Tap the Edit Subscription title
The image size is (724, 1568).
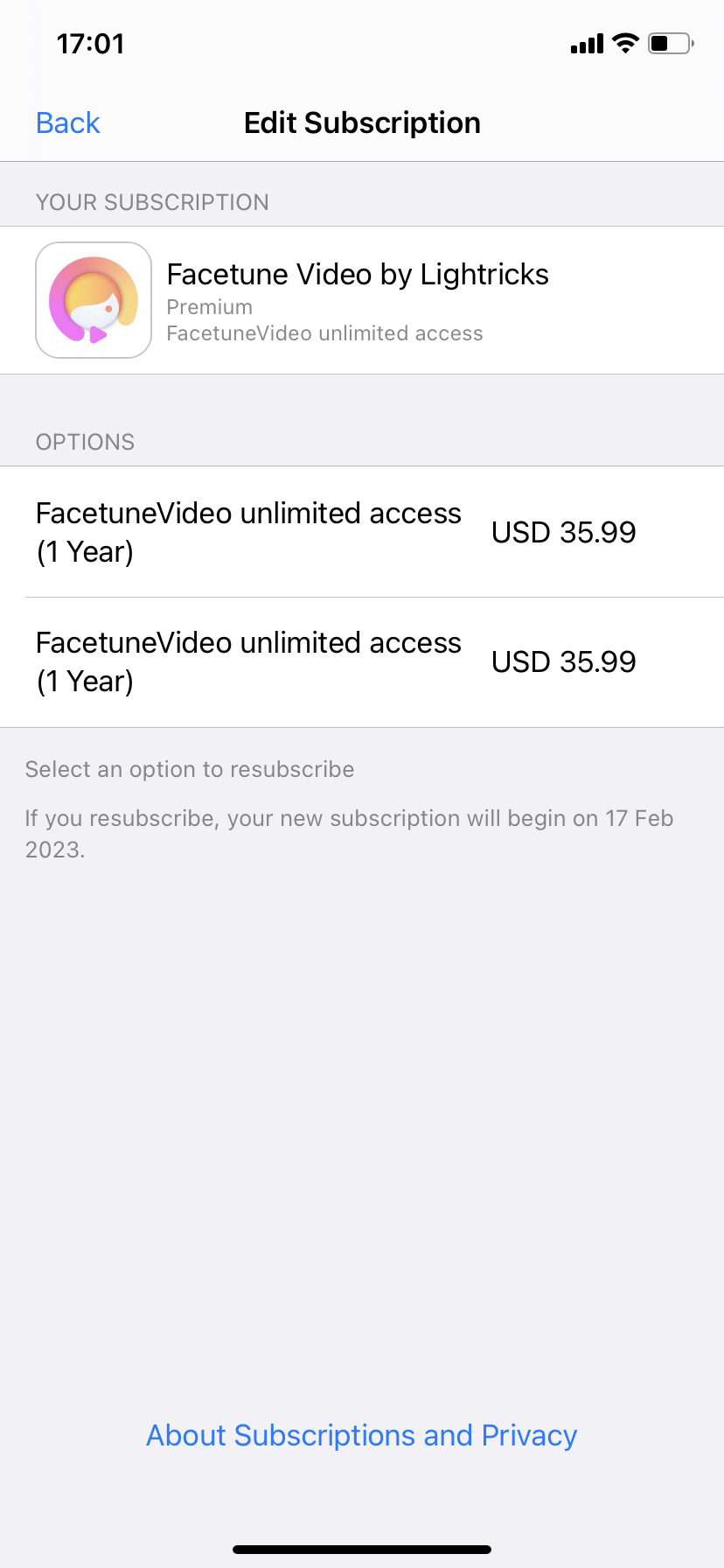362,122
